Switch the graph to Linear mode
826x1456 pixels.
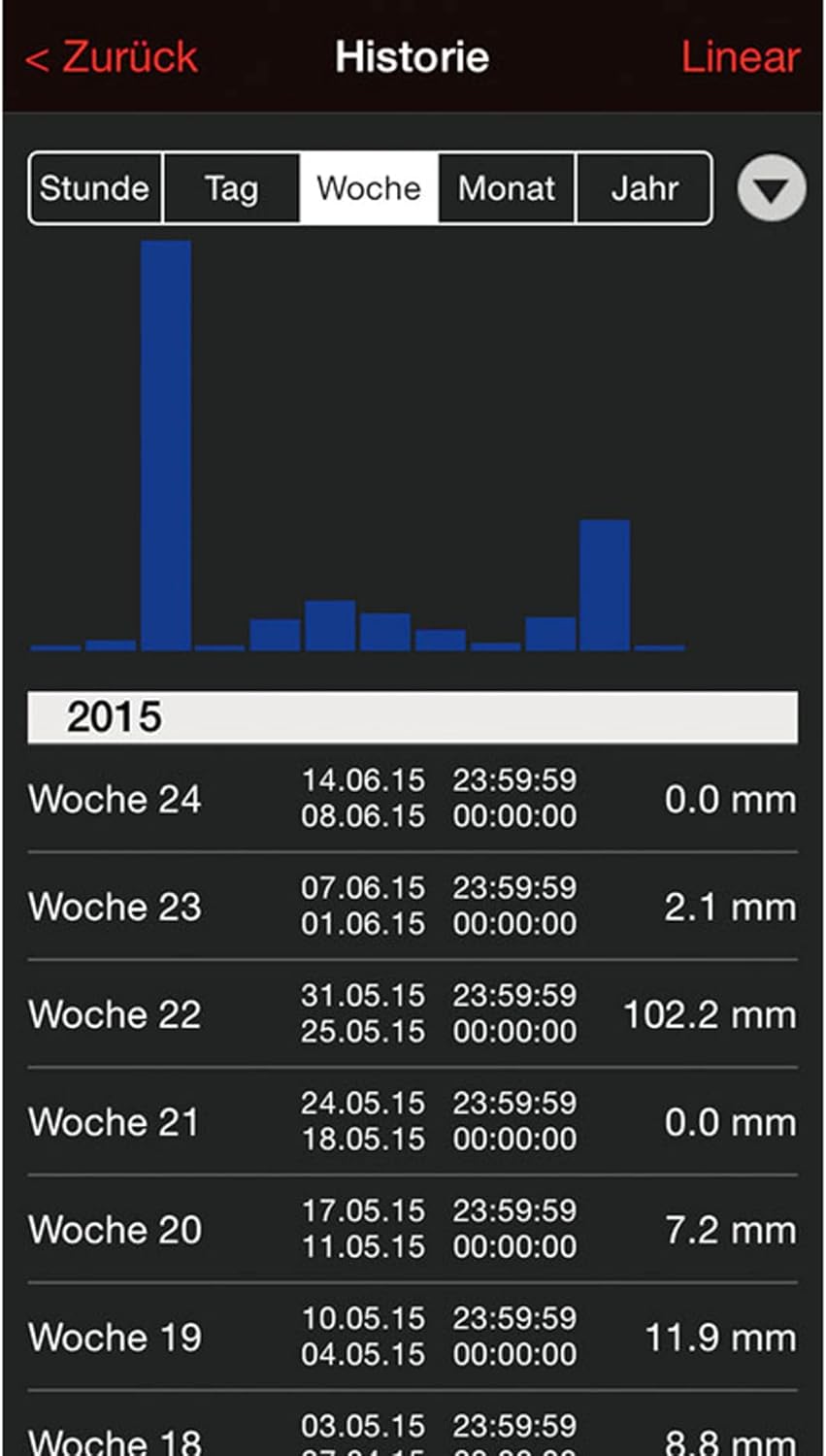(x=741, y=56)
